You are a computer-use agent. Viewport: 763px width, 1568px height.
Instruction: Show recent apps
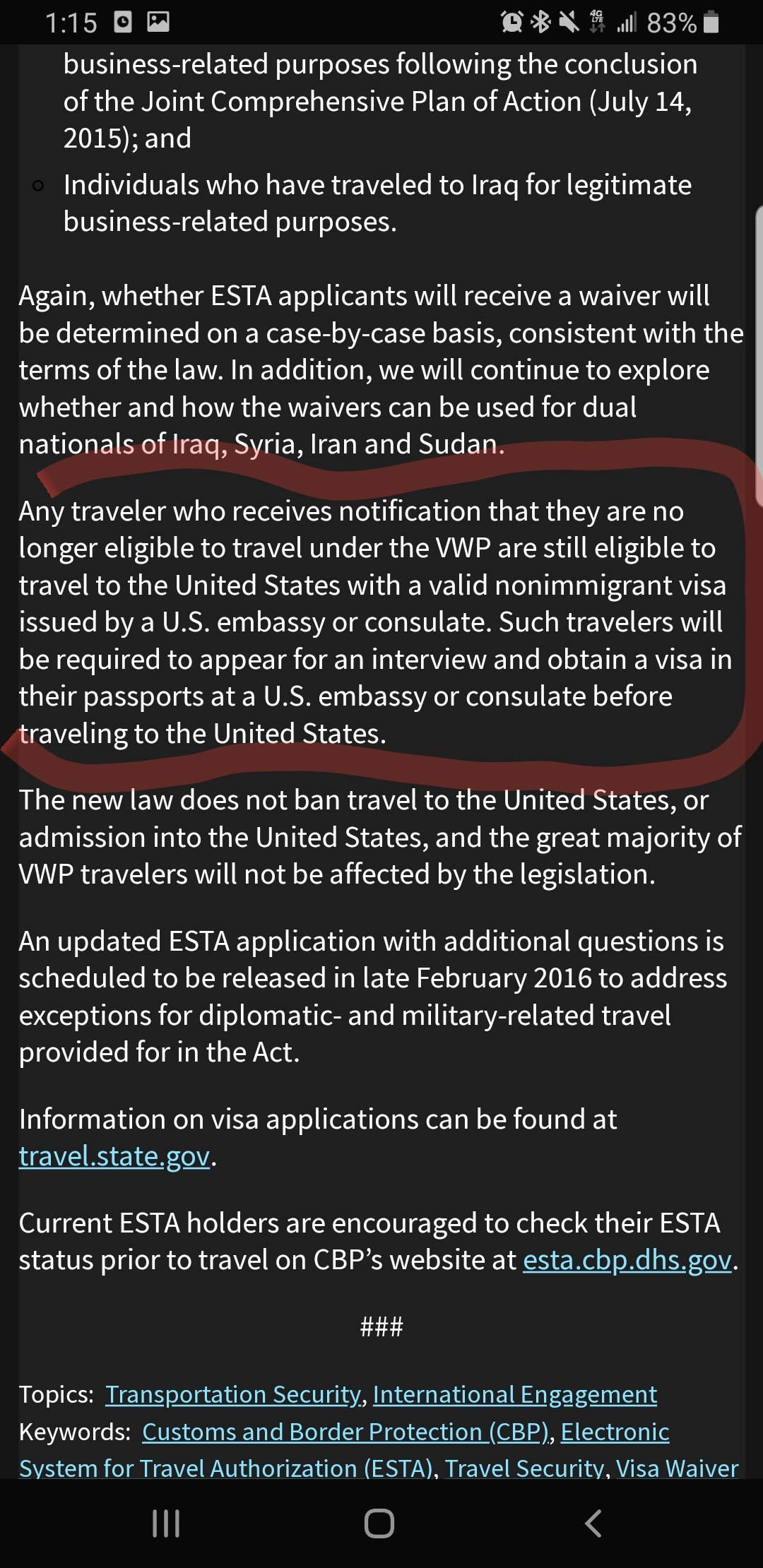coord(166,1524)
